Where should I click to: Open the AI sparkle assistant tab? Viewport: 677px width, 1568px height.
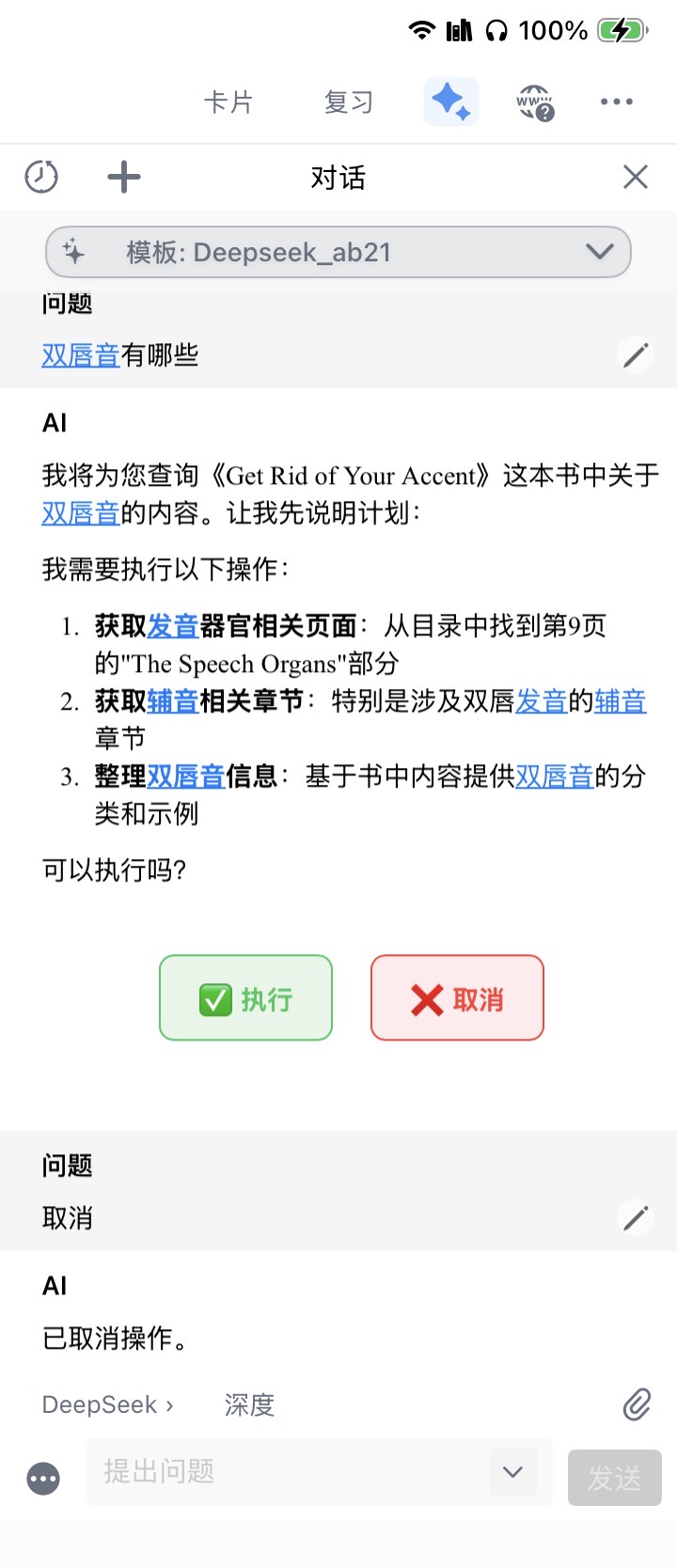tap(451, 102)
